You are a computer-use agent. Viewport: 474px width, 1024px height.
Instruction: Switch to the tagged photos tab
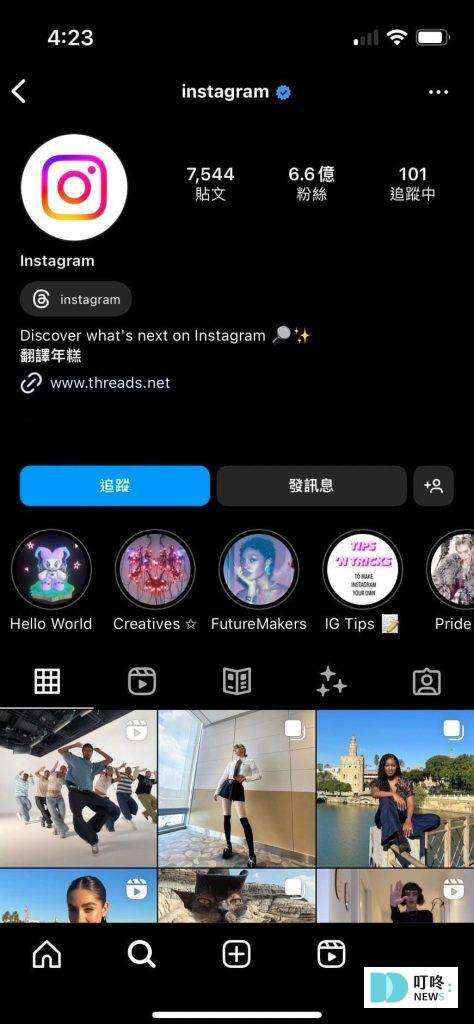(x=427, y=681)
